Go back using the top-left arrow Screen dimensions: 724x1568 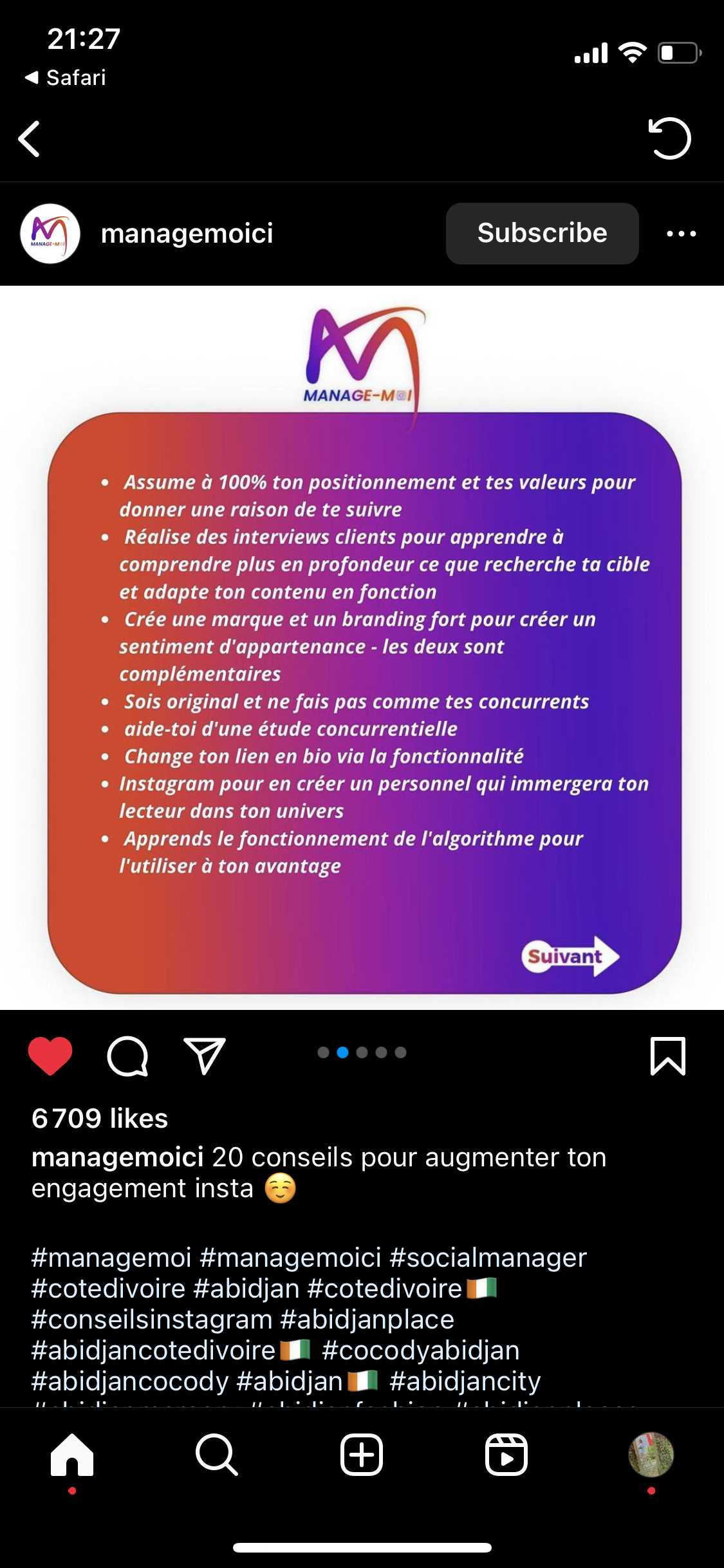click(30, 138)
